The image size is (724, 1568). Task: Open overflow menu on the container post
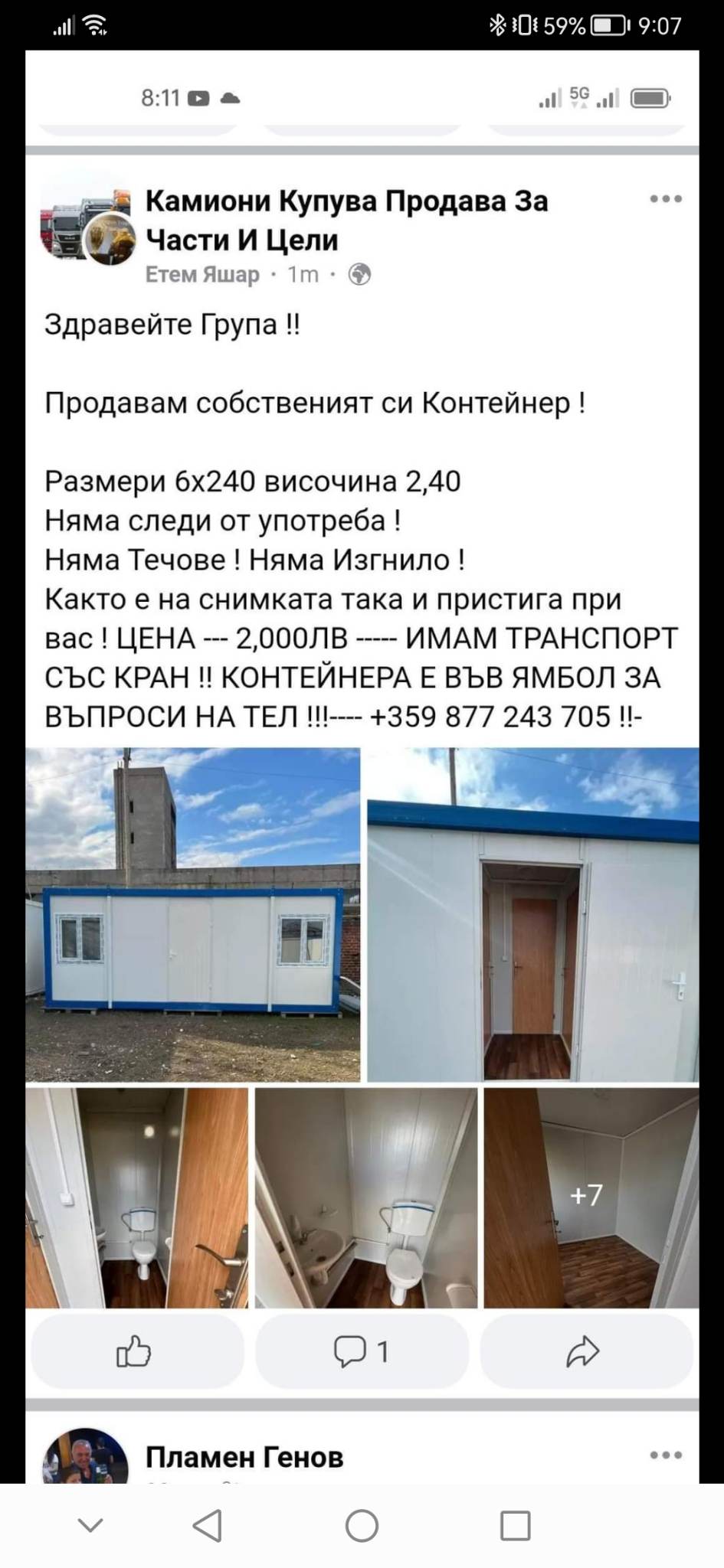665,199
